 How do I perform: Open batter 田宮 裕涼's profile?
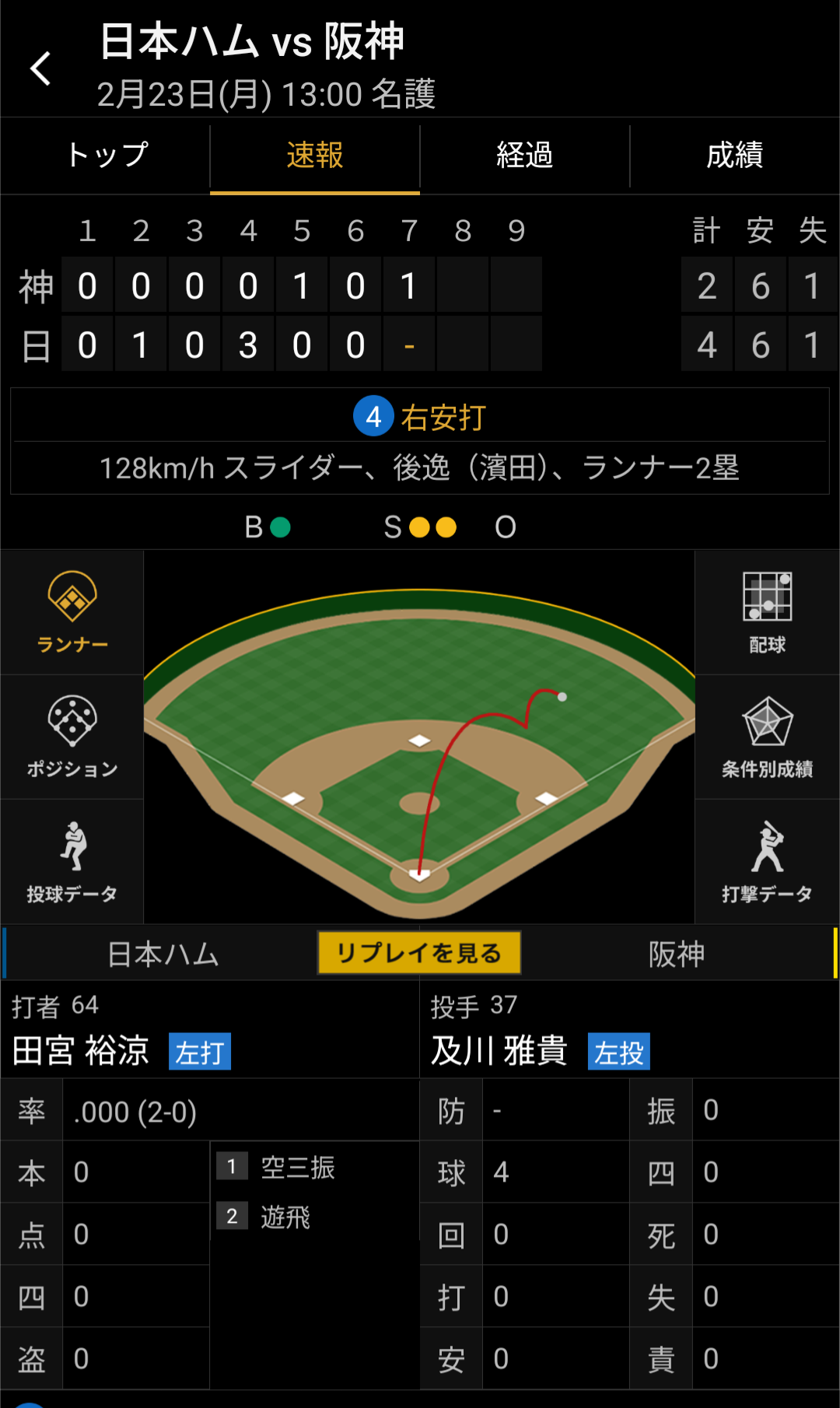[x=81, y=1051]
